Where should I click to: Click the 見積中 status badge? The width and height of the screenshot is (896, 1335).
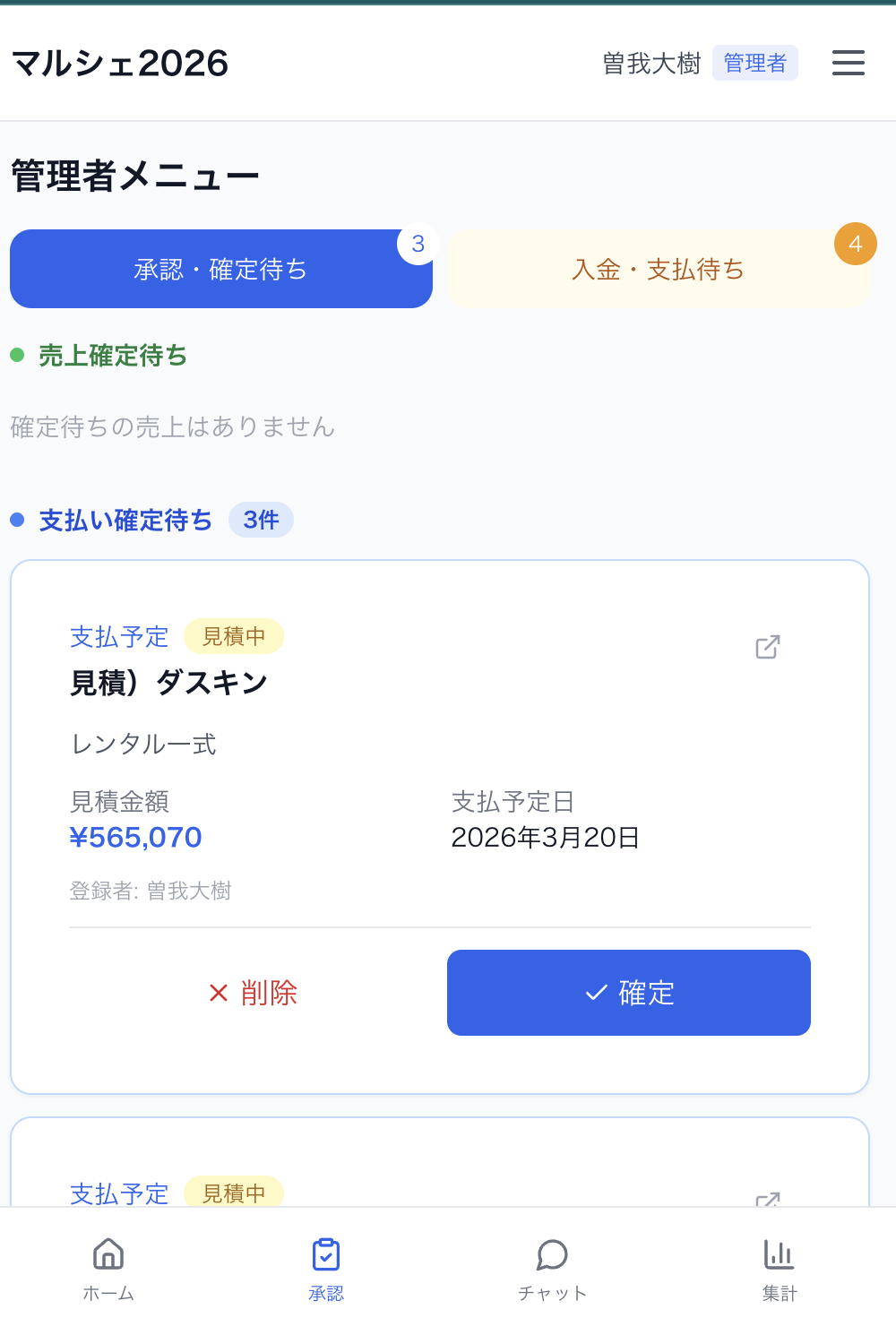coord(234,636)
